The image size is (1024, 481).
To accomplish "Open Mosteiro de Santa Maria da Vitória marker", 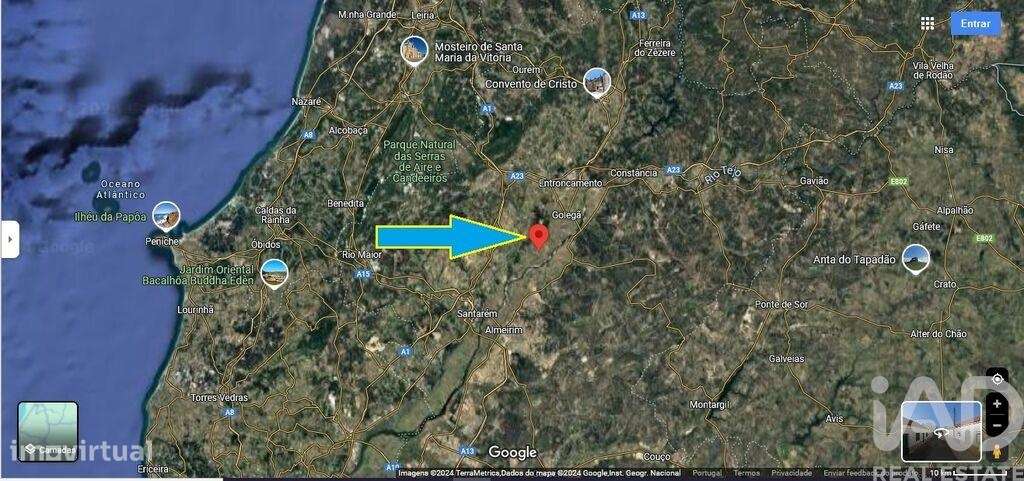I will point(414,50).
